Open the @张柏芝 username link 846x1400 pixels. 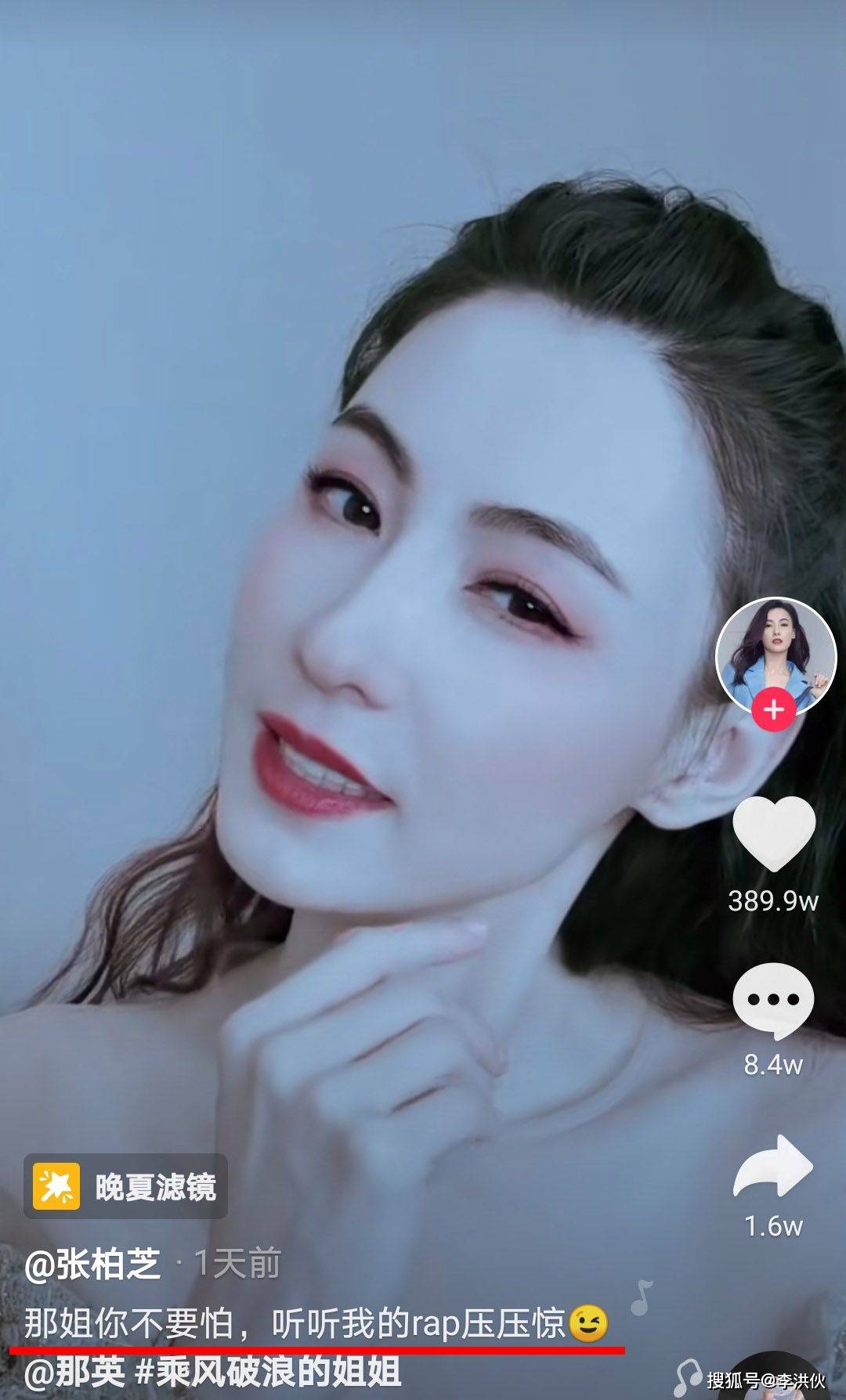click(92, 1265)
